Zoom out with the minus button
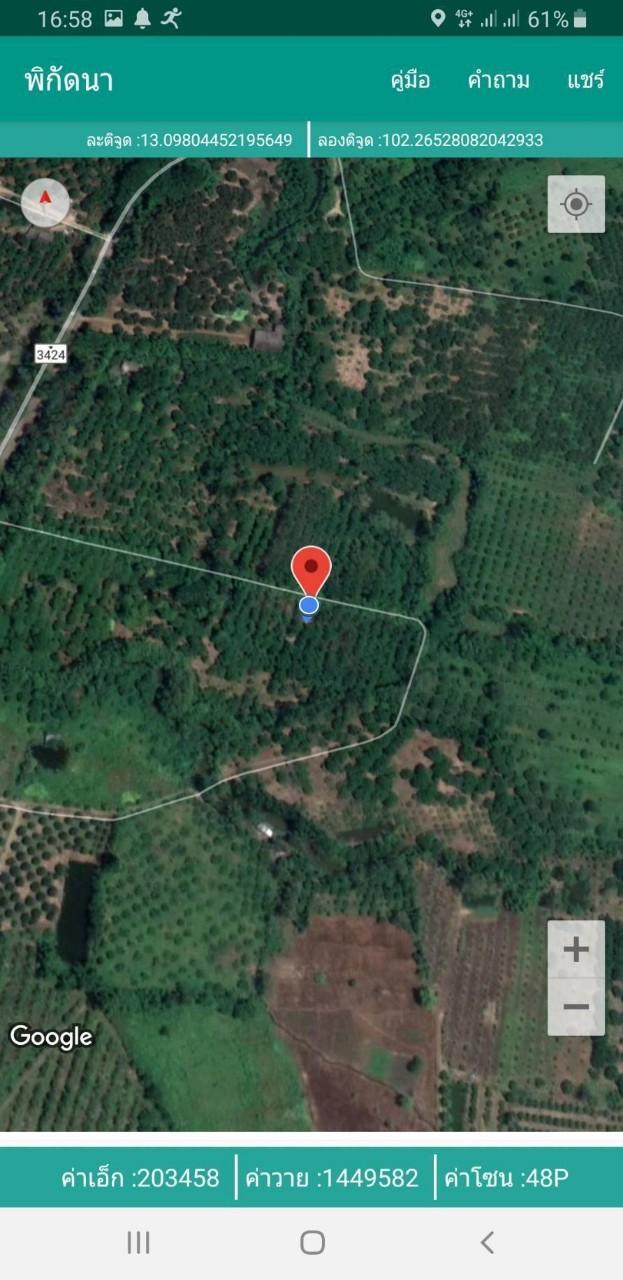The image size is (623, 1280). point(576,1006)
